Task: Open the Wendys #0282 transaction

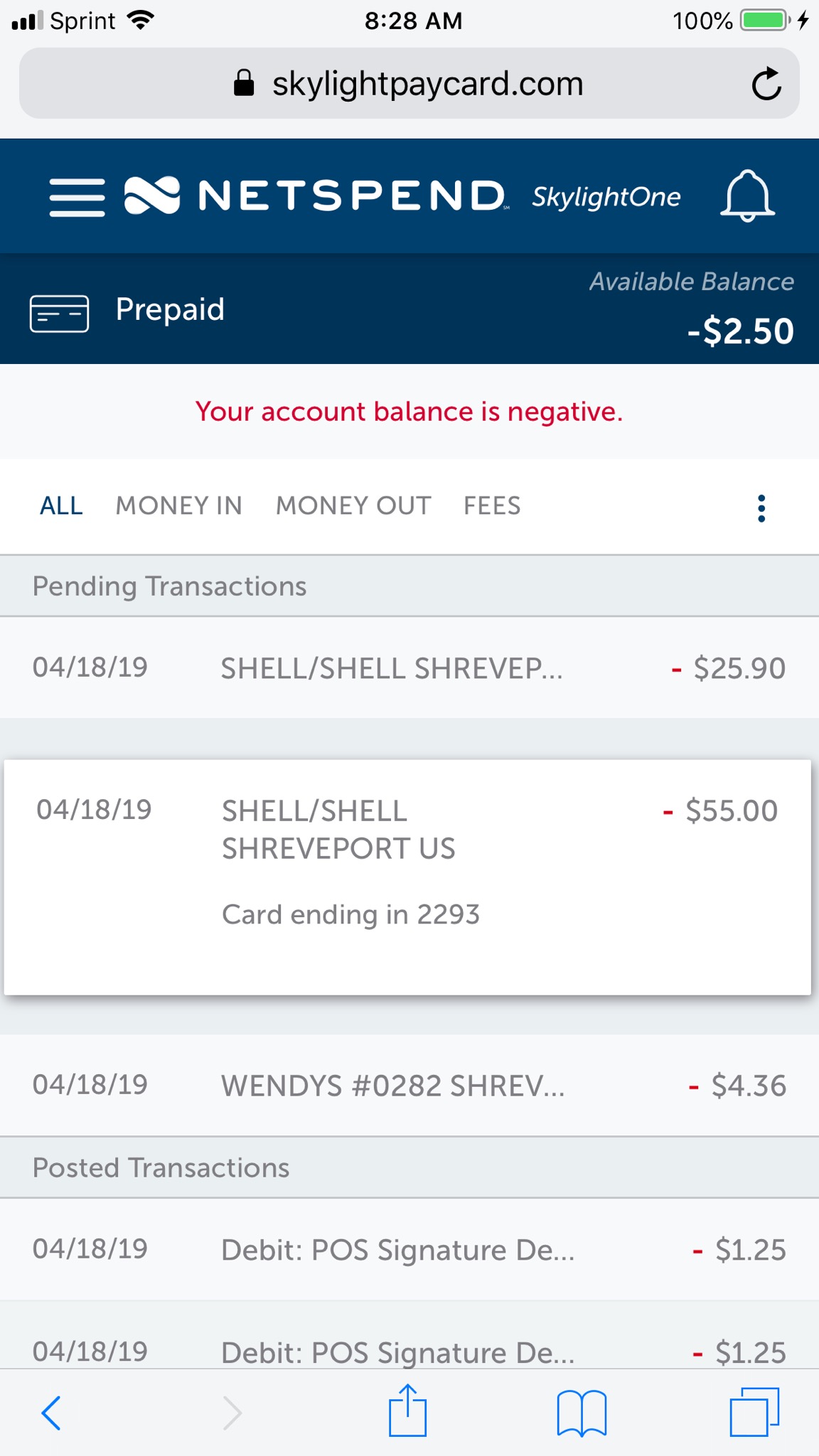Action: click(409, 1086)
